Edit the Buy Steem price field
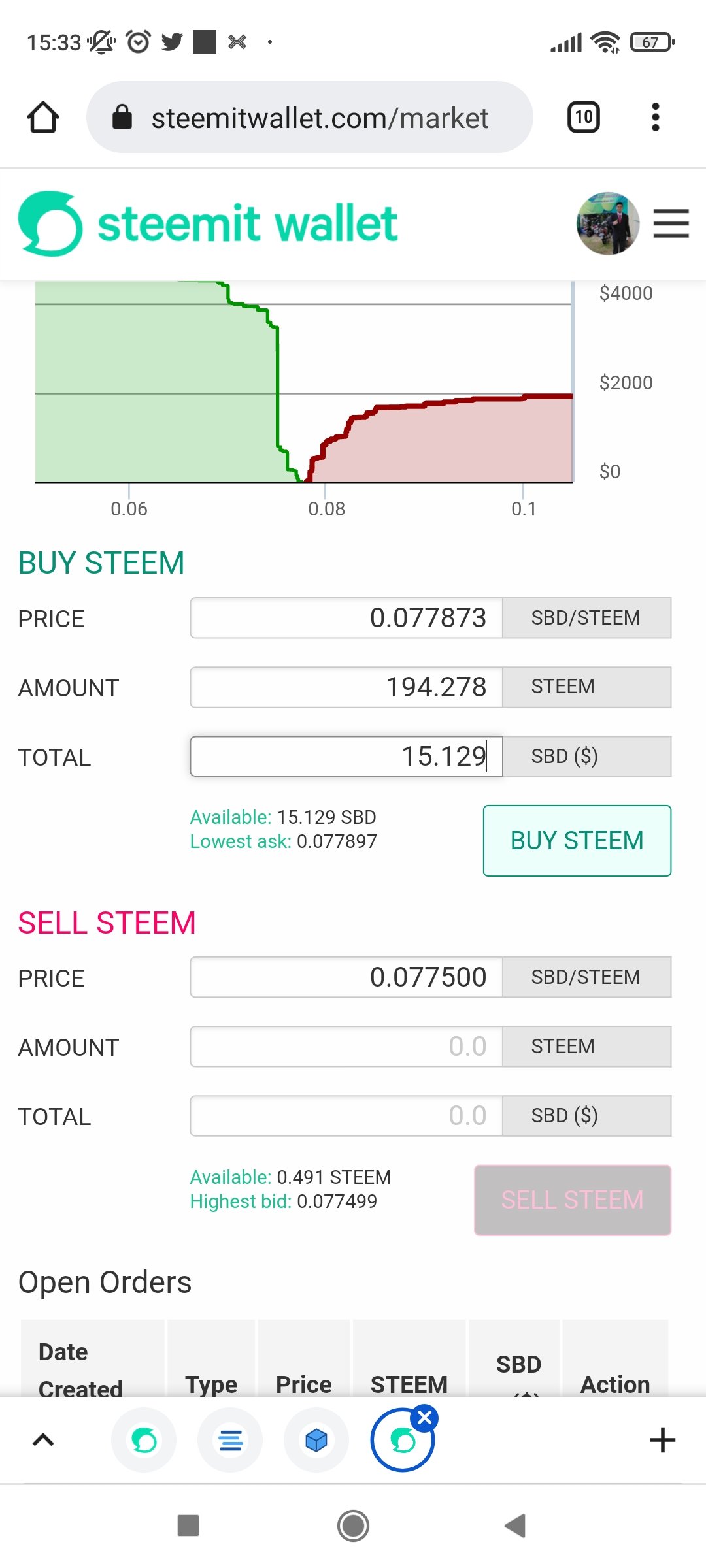The image size is (706, 1568). click(x=346, y=617)
